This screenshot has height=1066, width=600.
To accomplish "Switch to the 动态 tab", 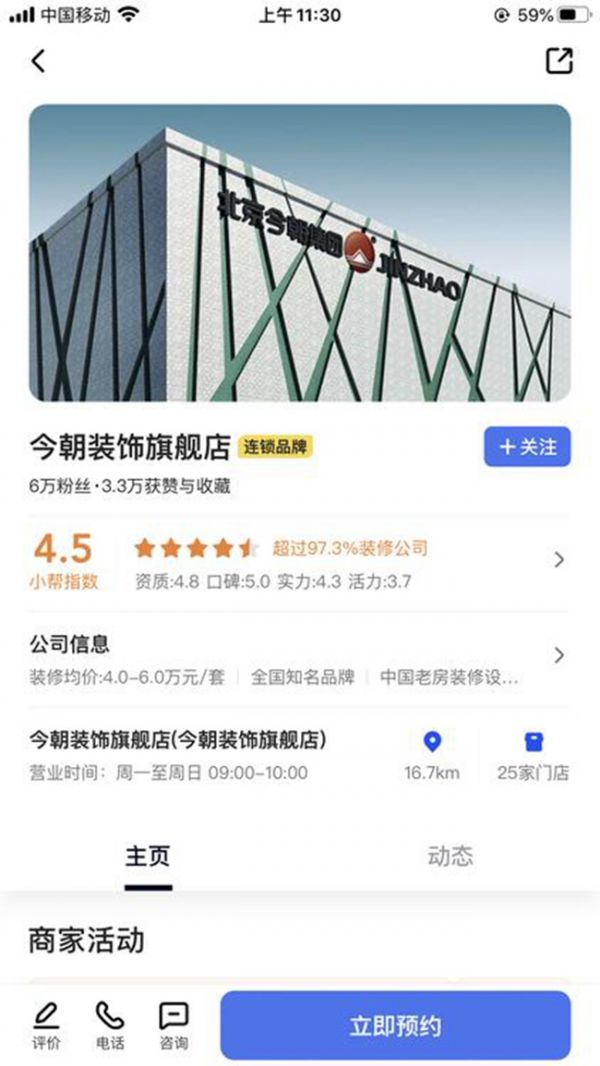I will pyautogui.click(x=450, y=856).
